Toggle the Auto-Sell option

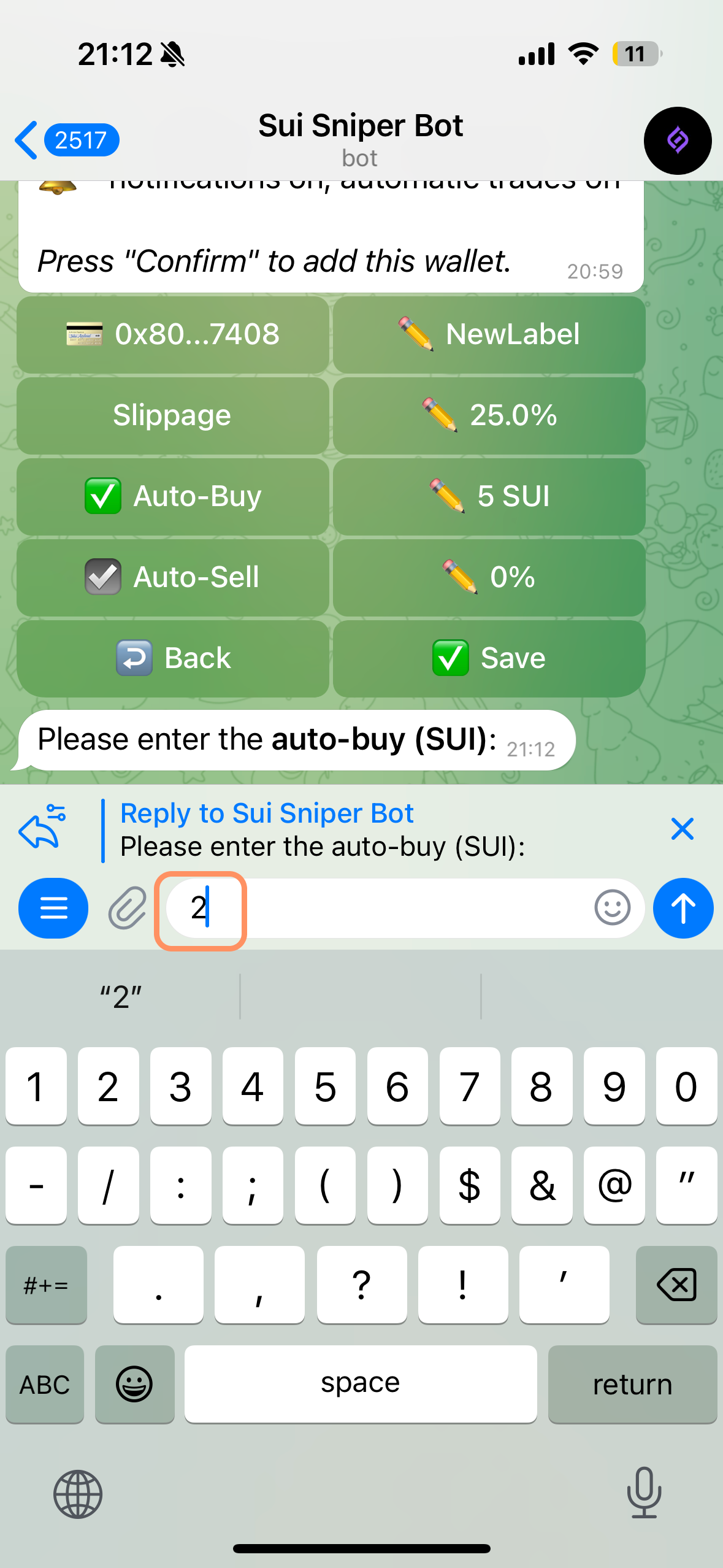click(173, 577)
